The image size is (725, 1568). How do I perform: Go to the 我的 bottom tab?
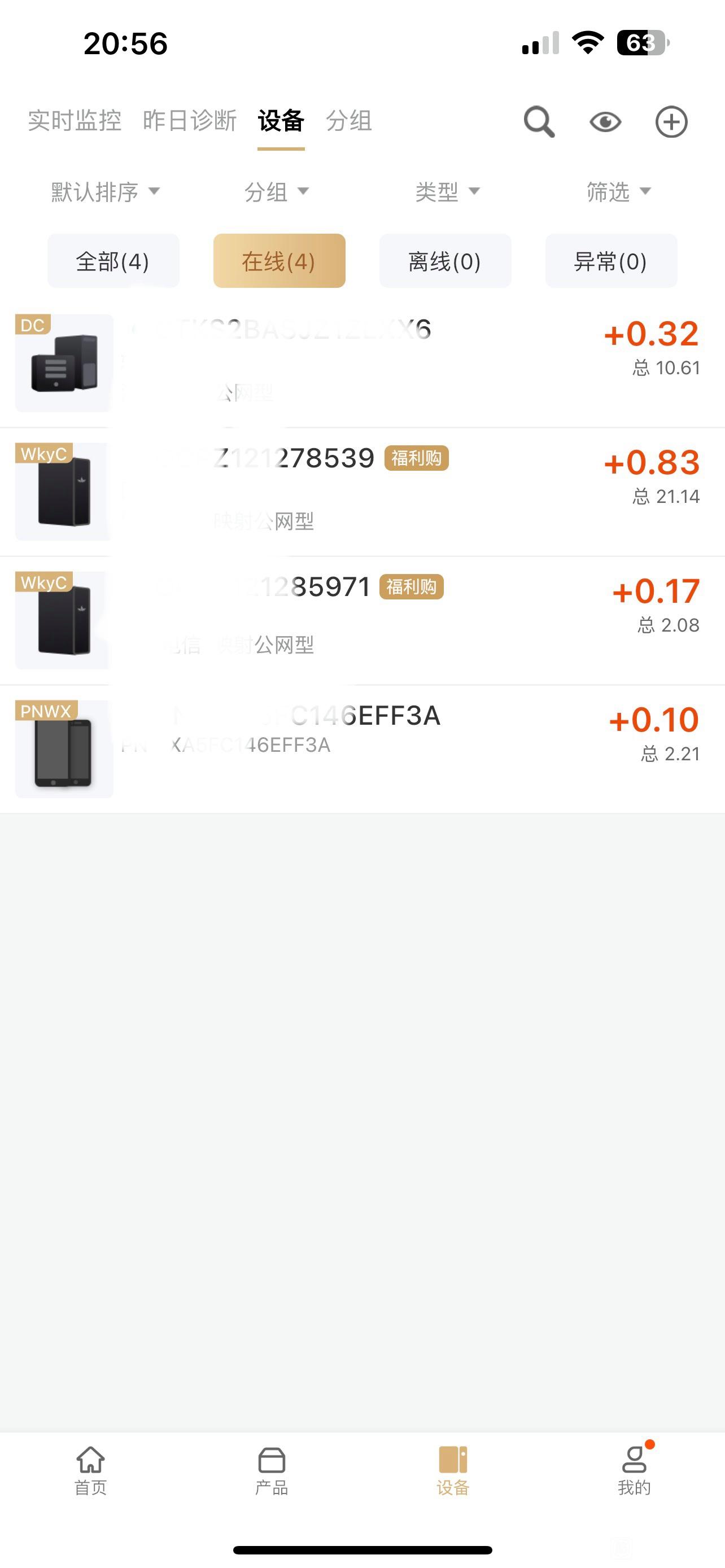634,1470
